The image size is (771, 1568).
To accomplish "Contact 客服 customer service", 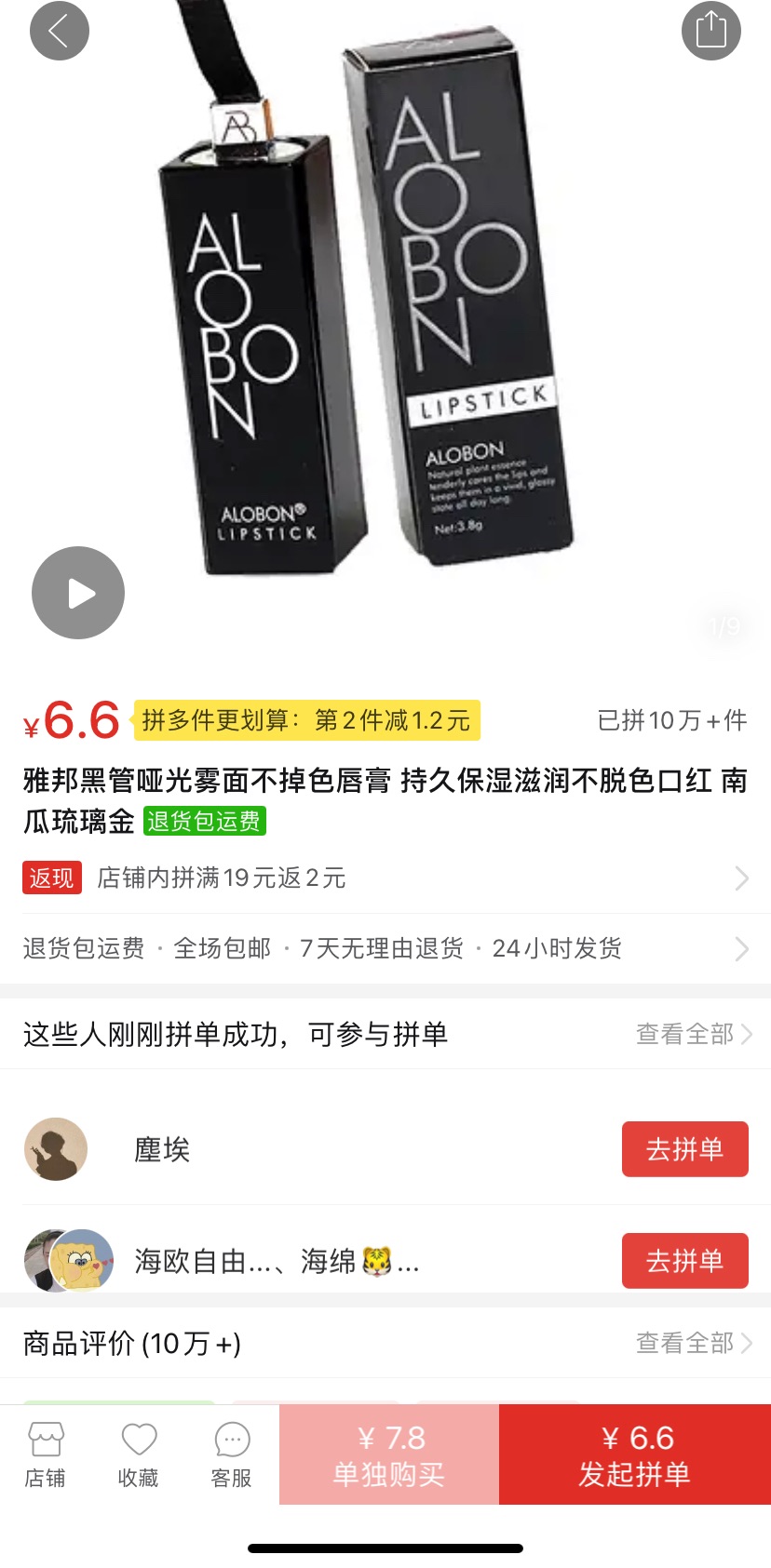I will point(232,1454).
